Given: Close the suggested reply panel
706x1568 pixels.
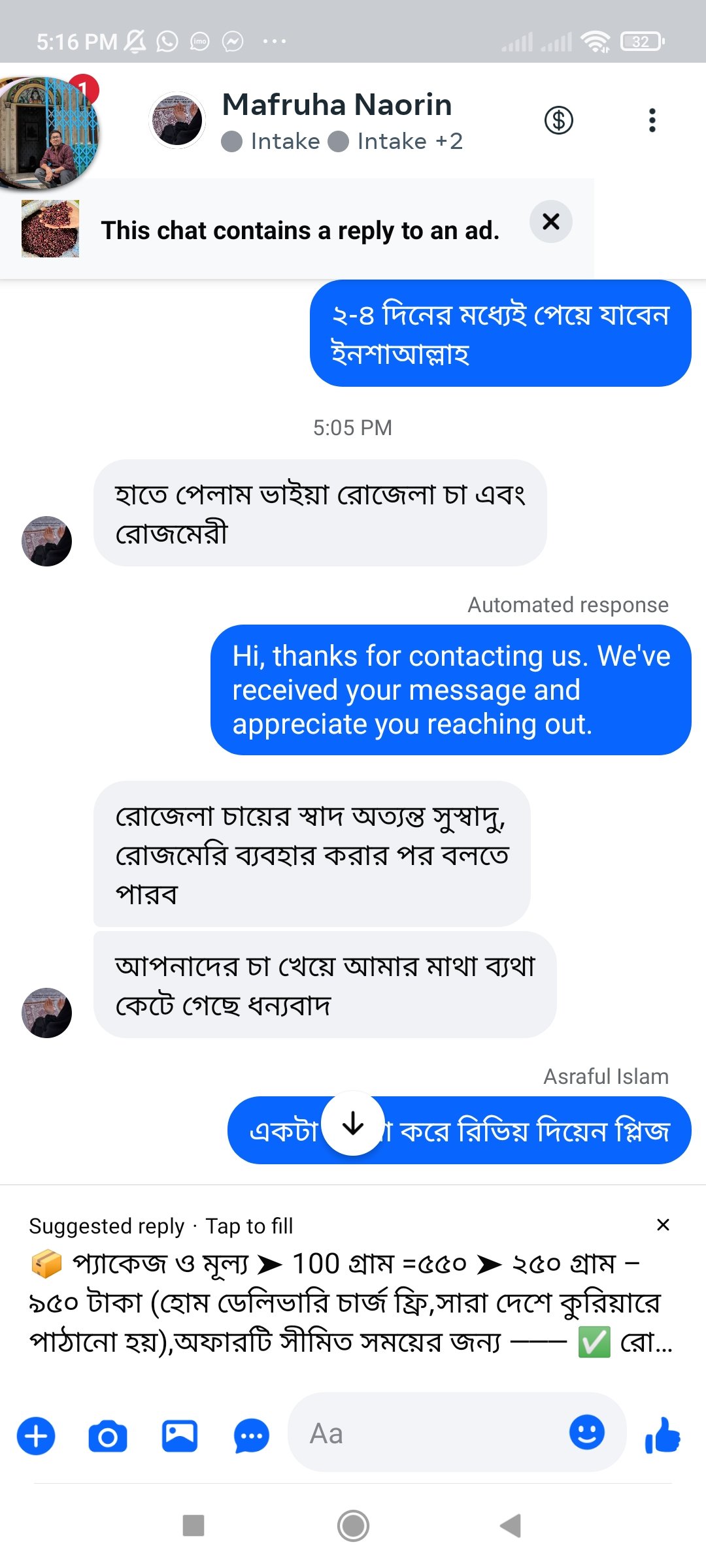Looking at the screenshot, I should [663, 1225].
